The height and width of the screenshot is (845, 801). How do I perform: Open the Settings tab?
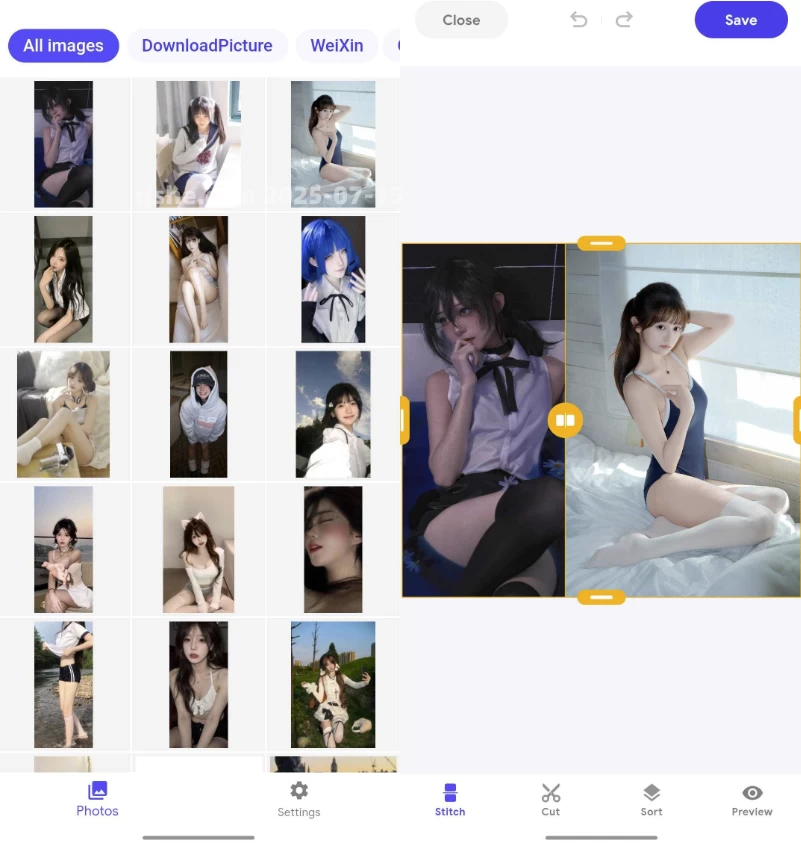[x=298, y=799]
